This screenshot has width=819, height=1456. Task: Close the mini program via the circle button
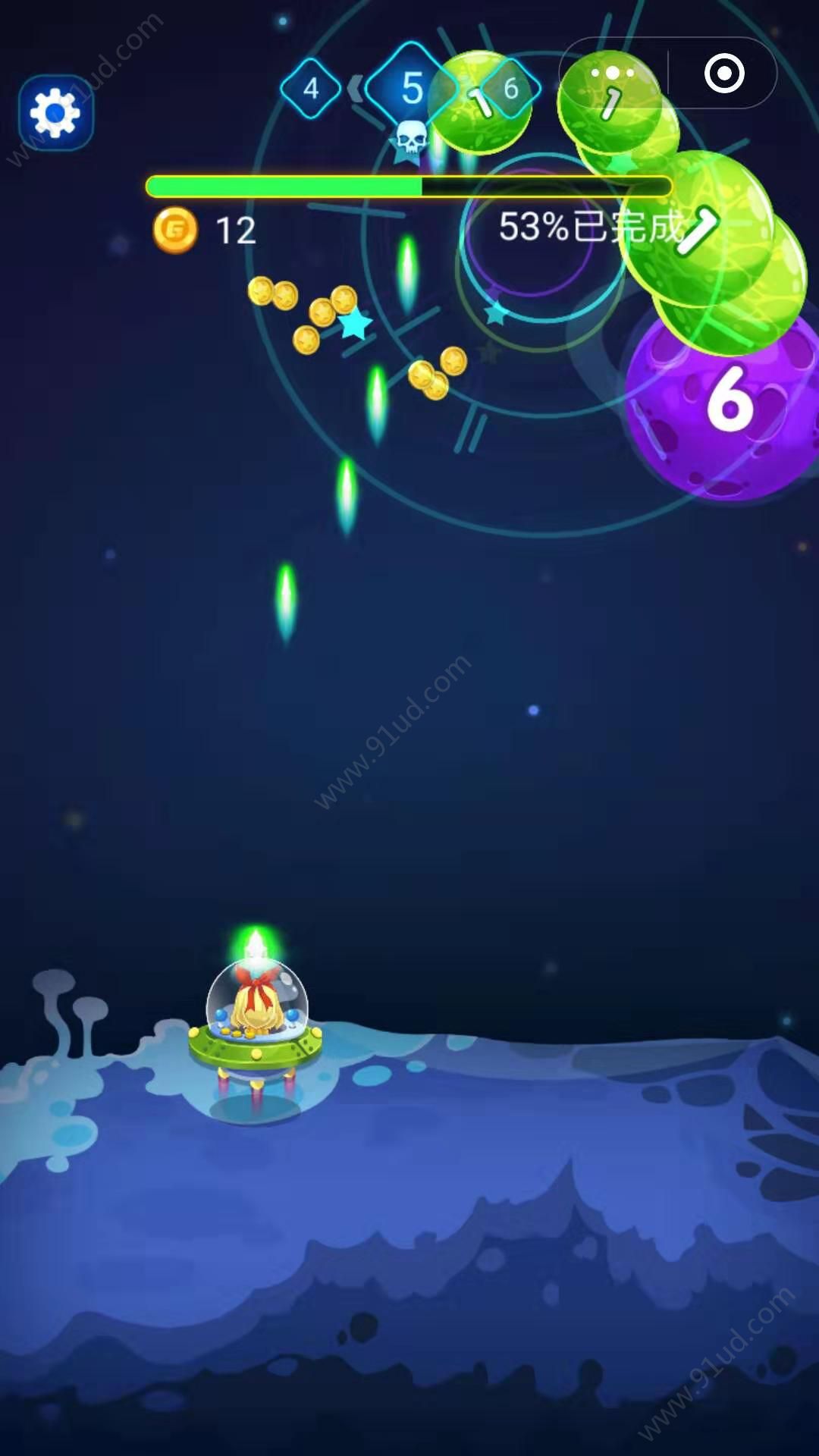point(723,73)
